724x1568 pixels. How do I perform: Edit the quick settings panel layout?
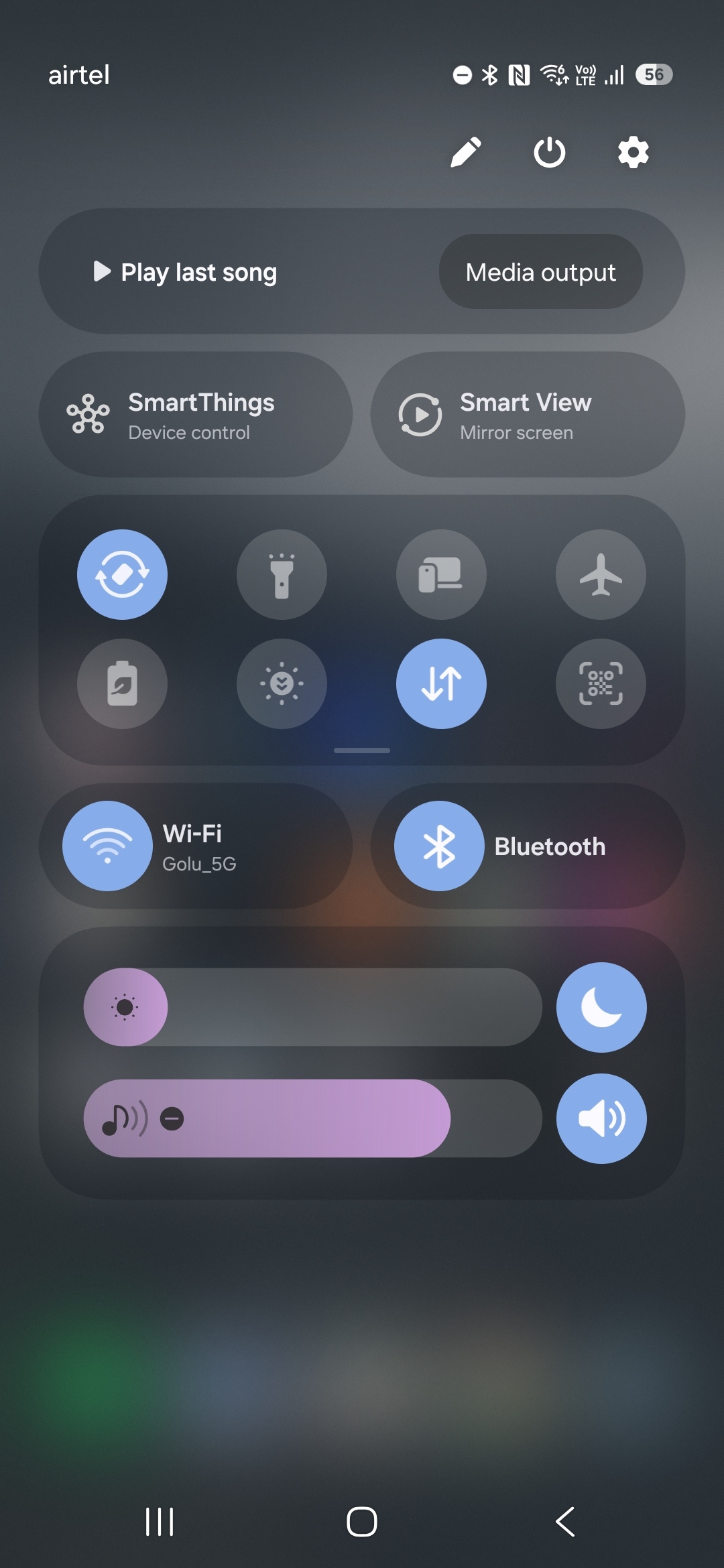[x=466, y=152]
